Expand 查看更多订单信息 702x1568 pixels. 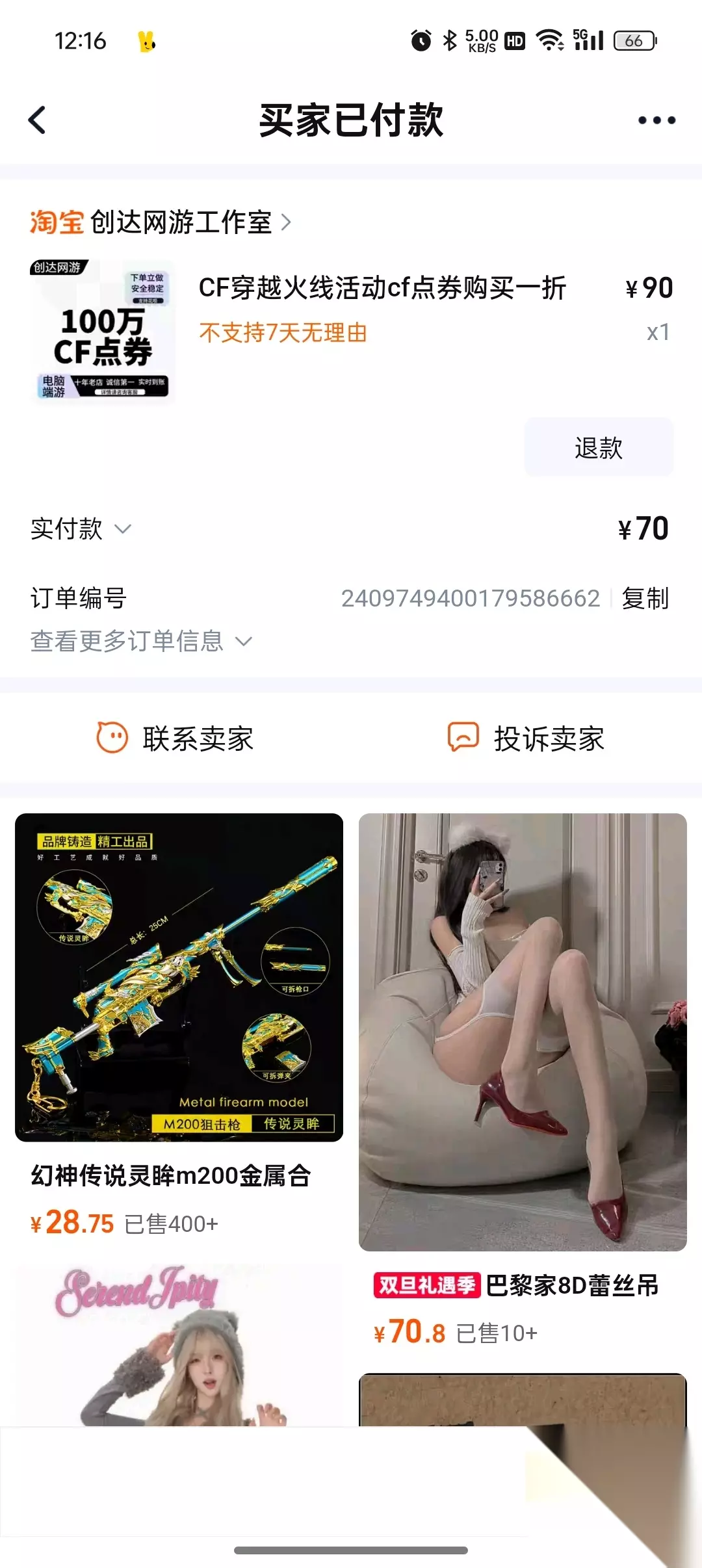pyautogui.click(x=141, y=641)
